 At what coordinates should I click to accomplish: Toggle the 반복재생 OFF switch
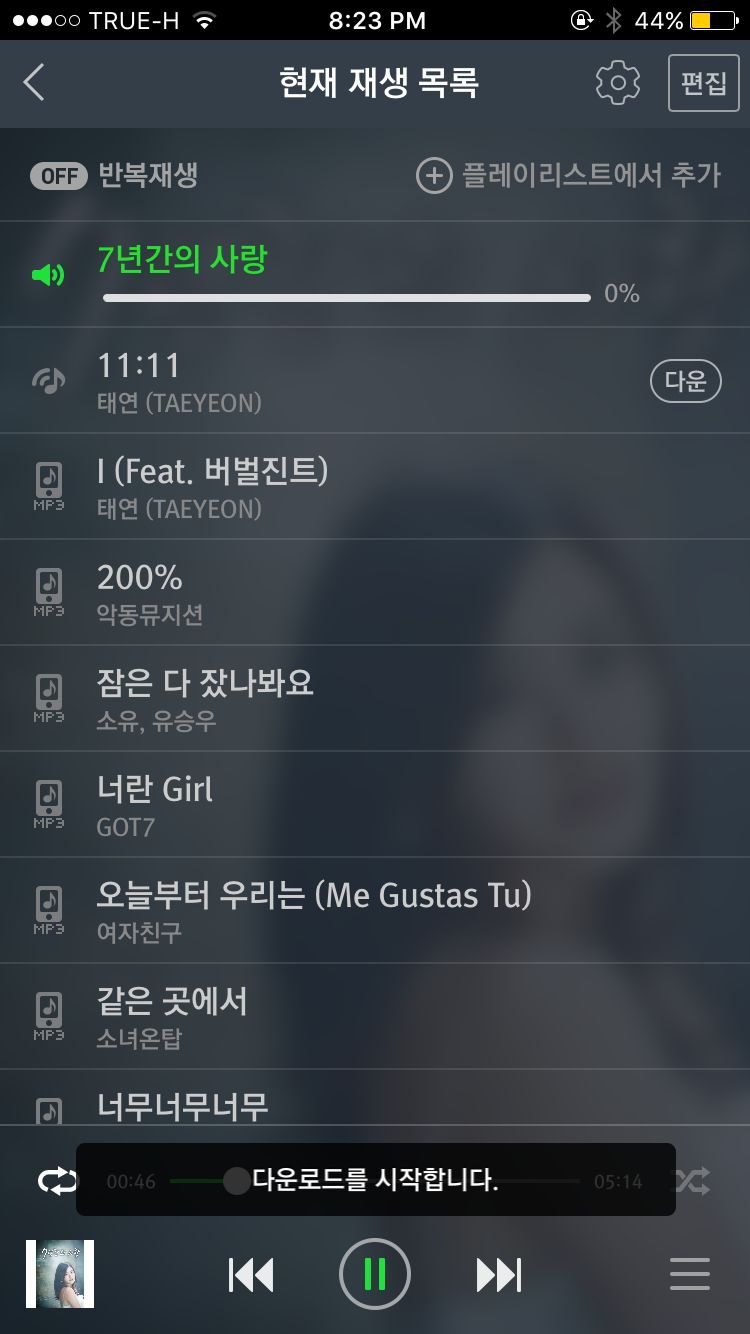[59, 176]
